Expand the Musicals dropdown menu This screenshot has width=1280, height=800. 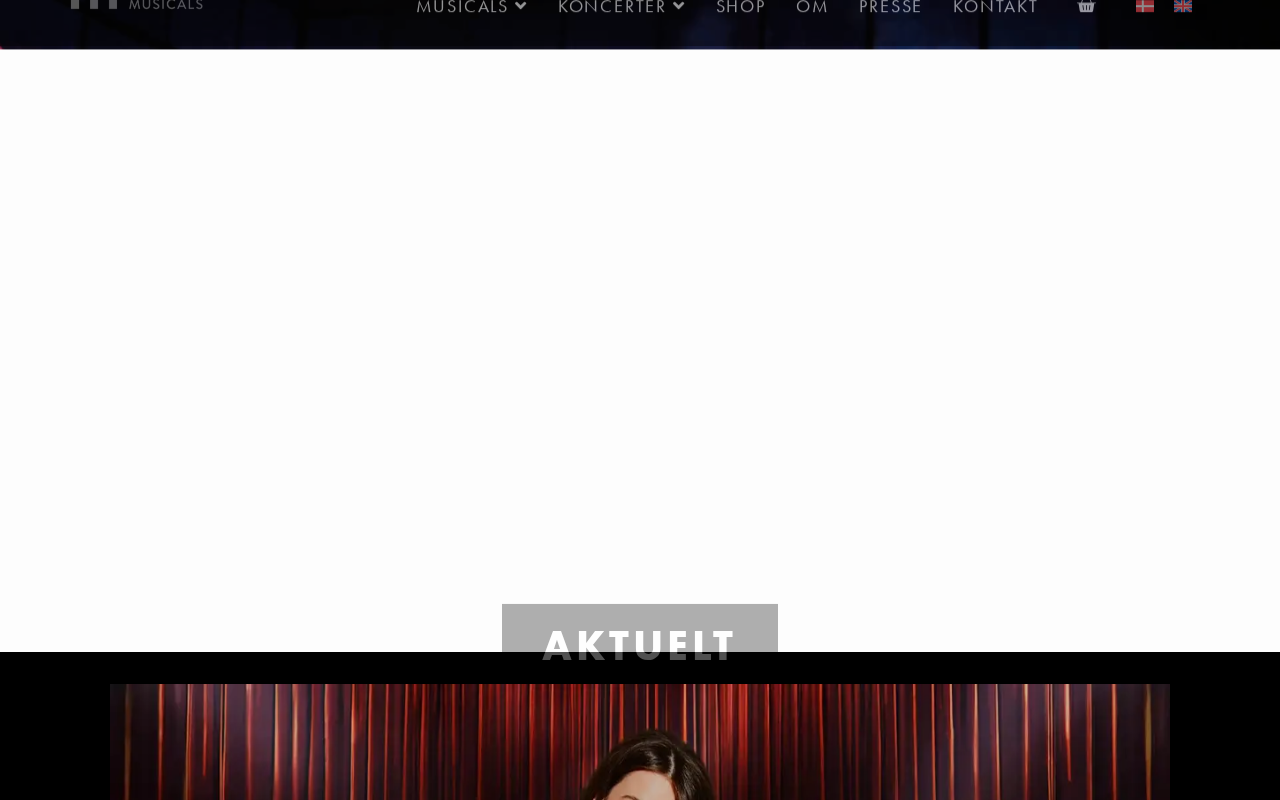click(471, 8)
